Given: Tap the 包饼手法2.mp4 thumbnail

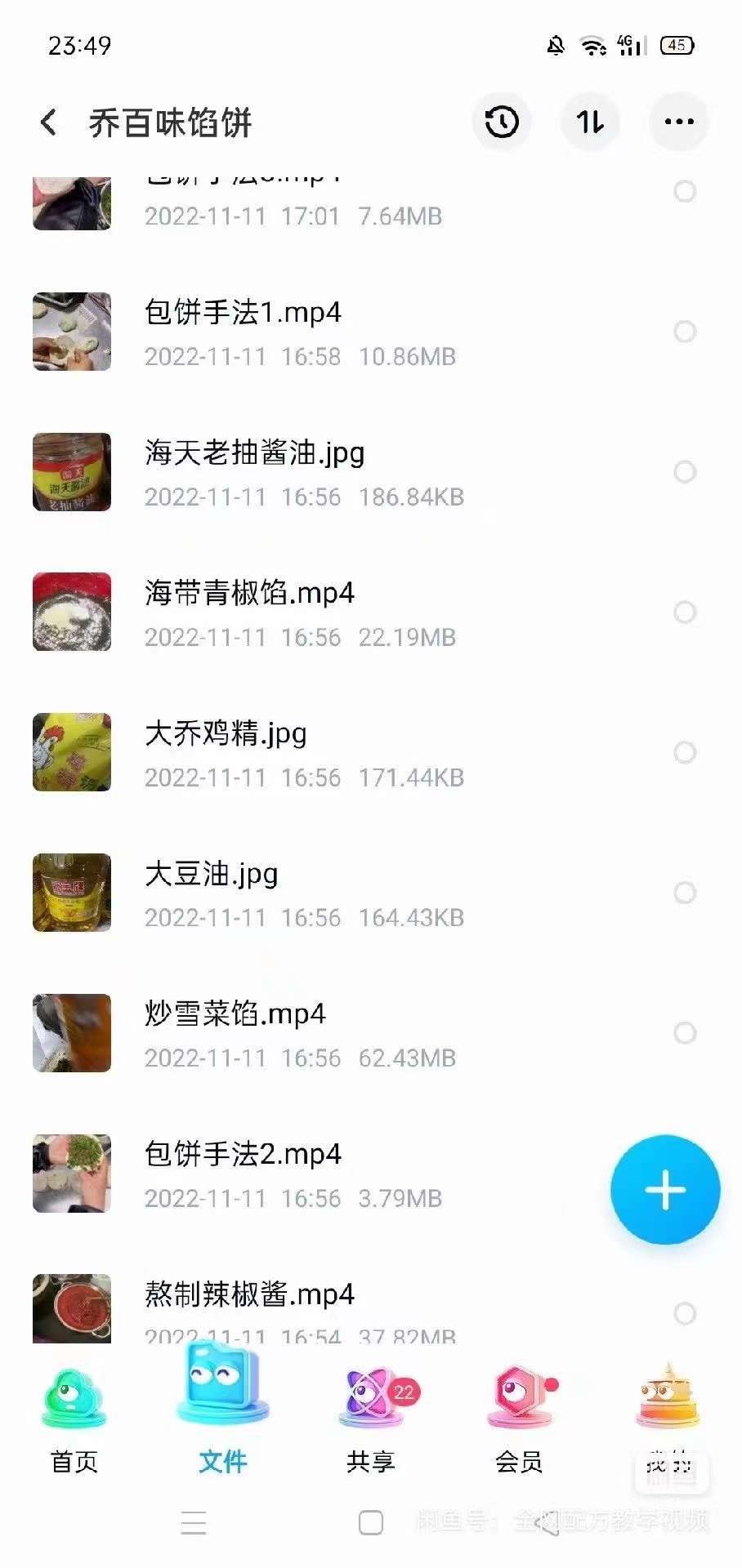Looking at the screenshot, I should 71,1174.
